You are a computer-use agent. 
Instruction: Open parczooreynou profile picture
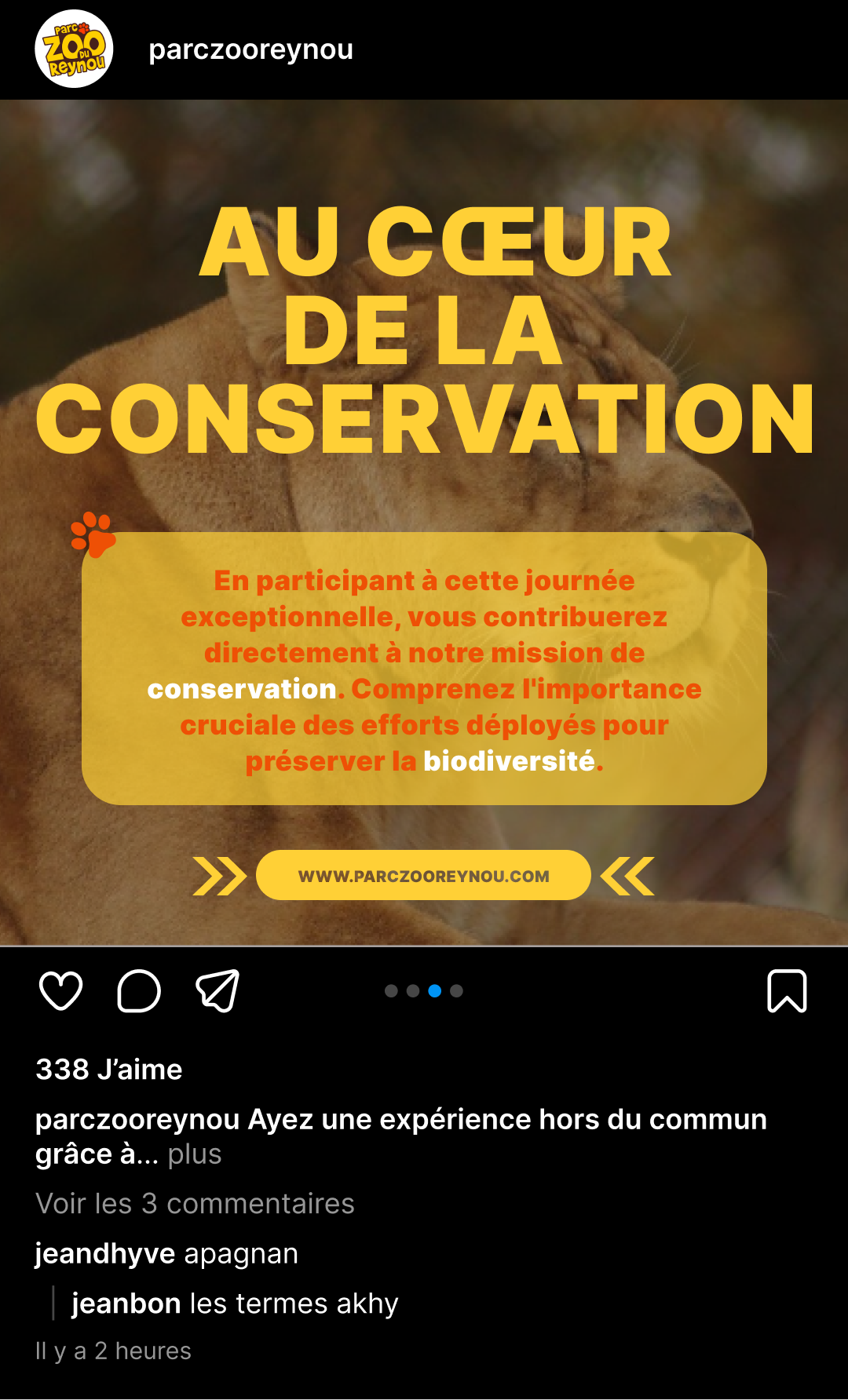point(75,49)
